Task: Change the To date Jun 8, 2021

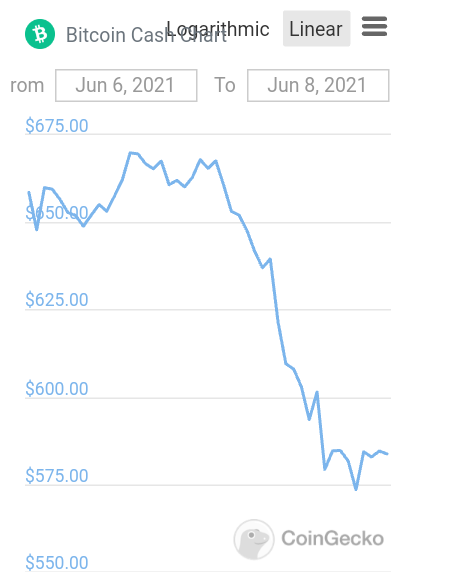Action: click(318, 85)
